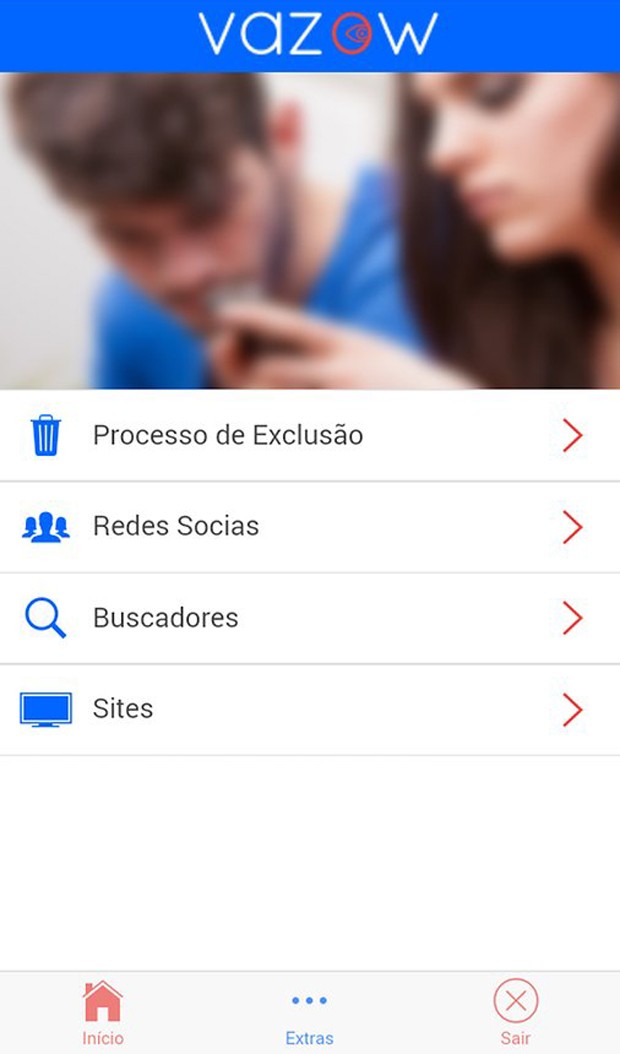Viewport: 620px width, 1054px height.
Task: Tap Sair to exit
Action: click(x=515, y=1012)
